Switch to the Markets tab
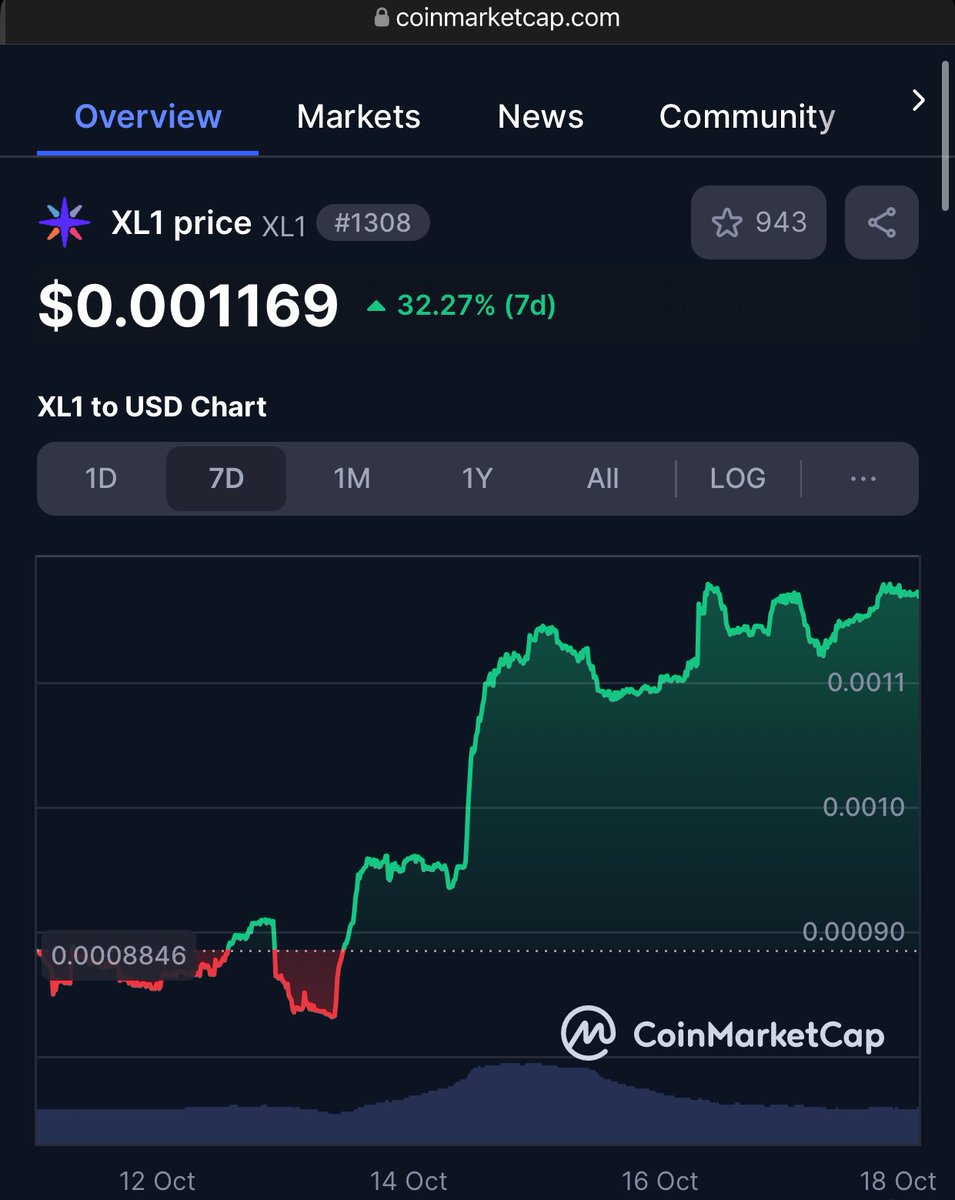 point(358,117)
